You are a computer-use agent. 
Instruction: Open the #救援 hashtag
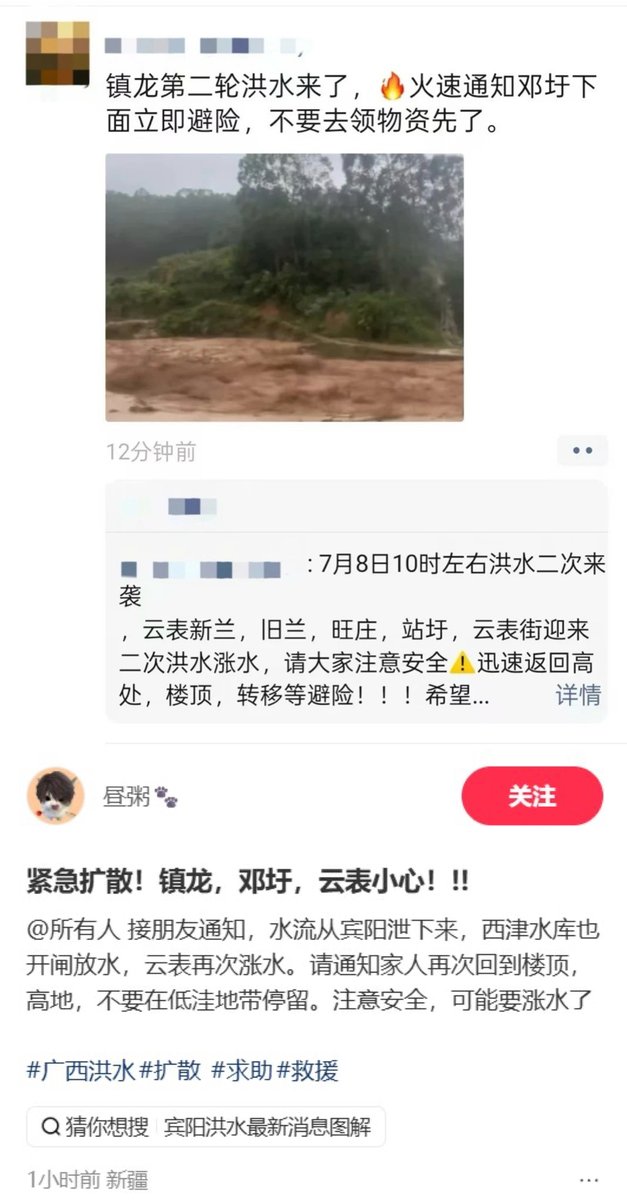(308, 1070)
